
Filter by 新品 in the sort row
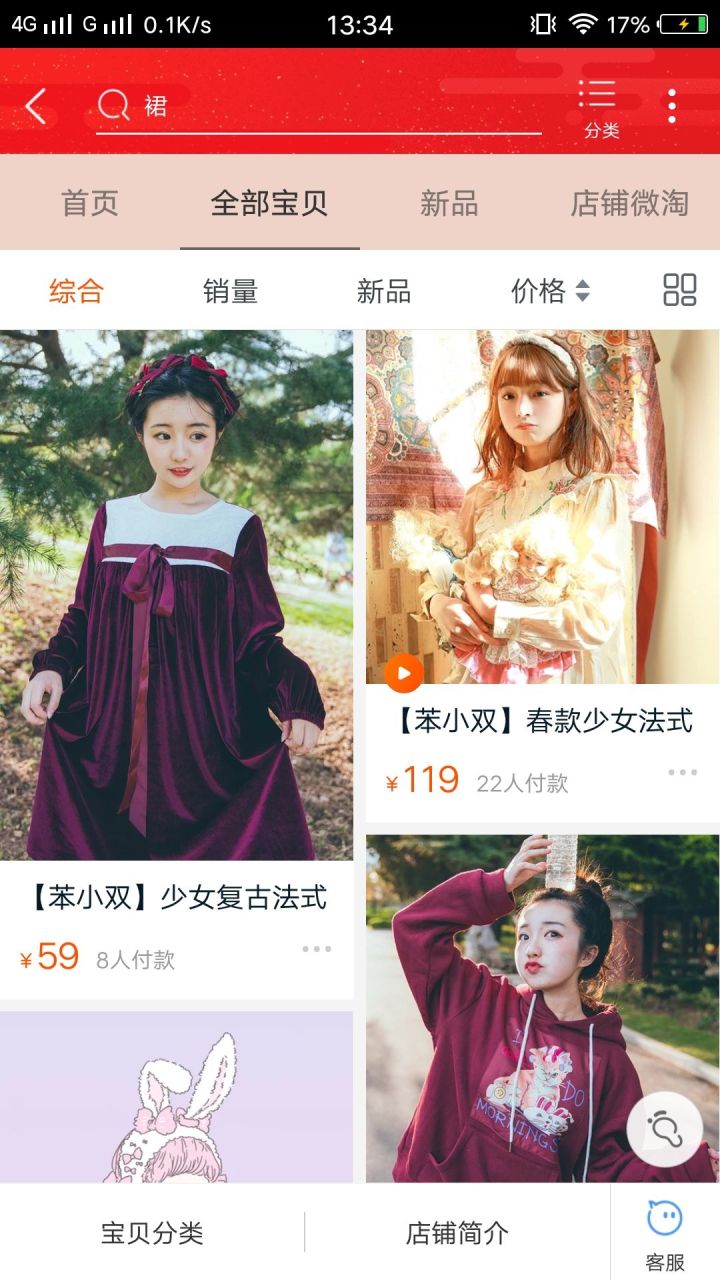click(384, 291)
